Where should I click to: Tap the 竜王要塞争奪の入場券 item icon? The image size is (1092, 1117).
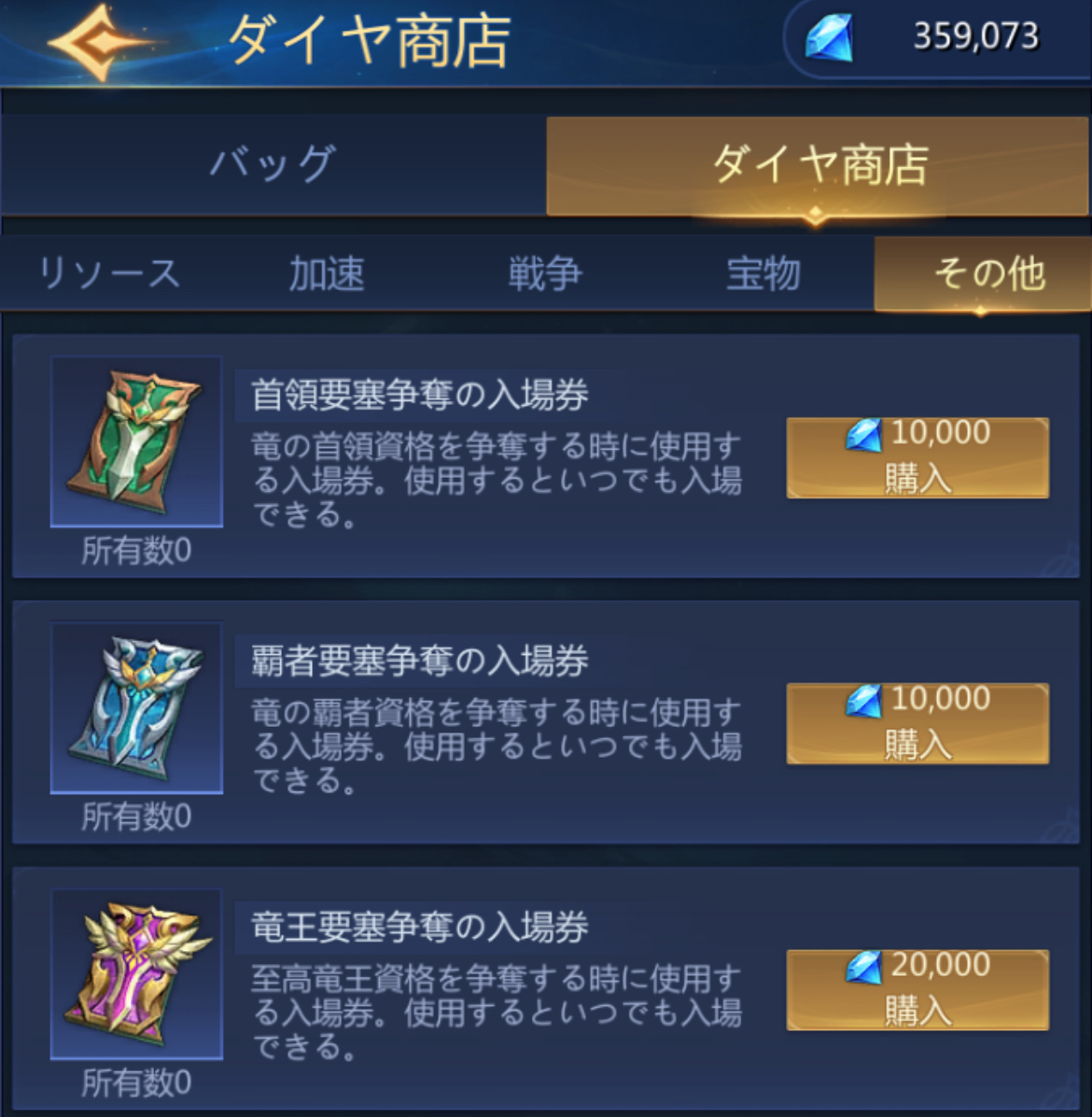pos(136,973)
